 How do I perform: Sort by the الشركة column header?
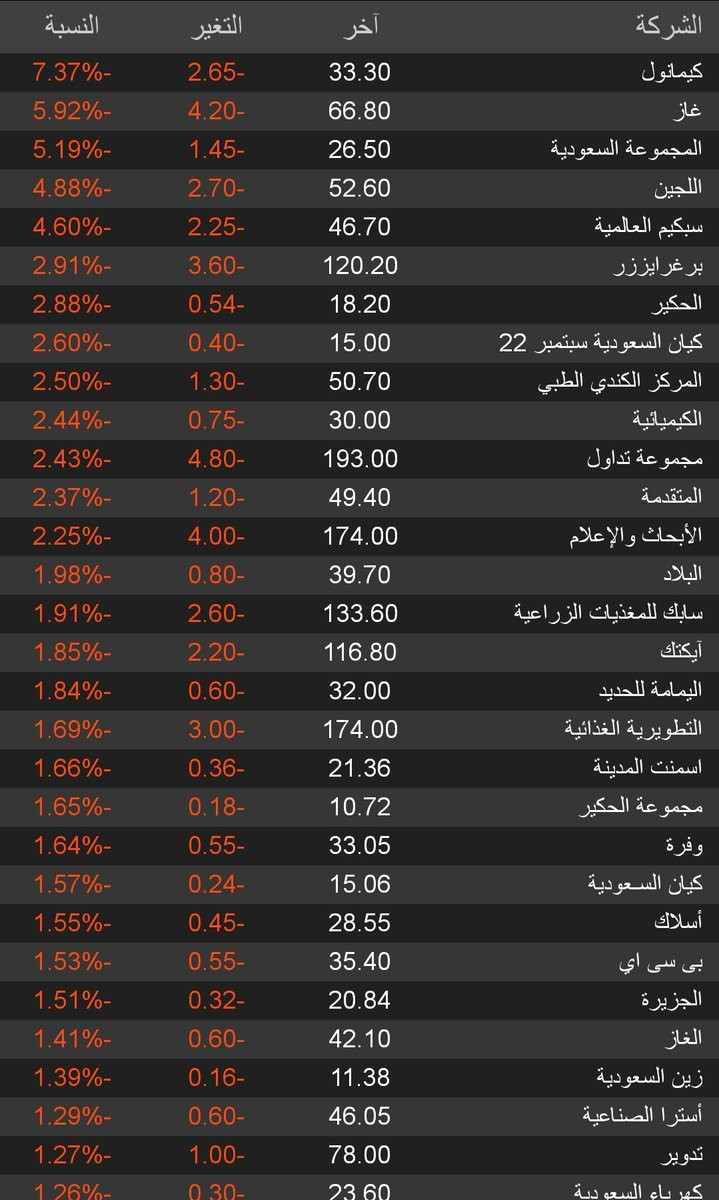[669, 25]
